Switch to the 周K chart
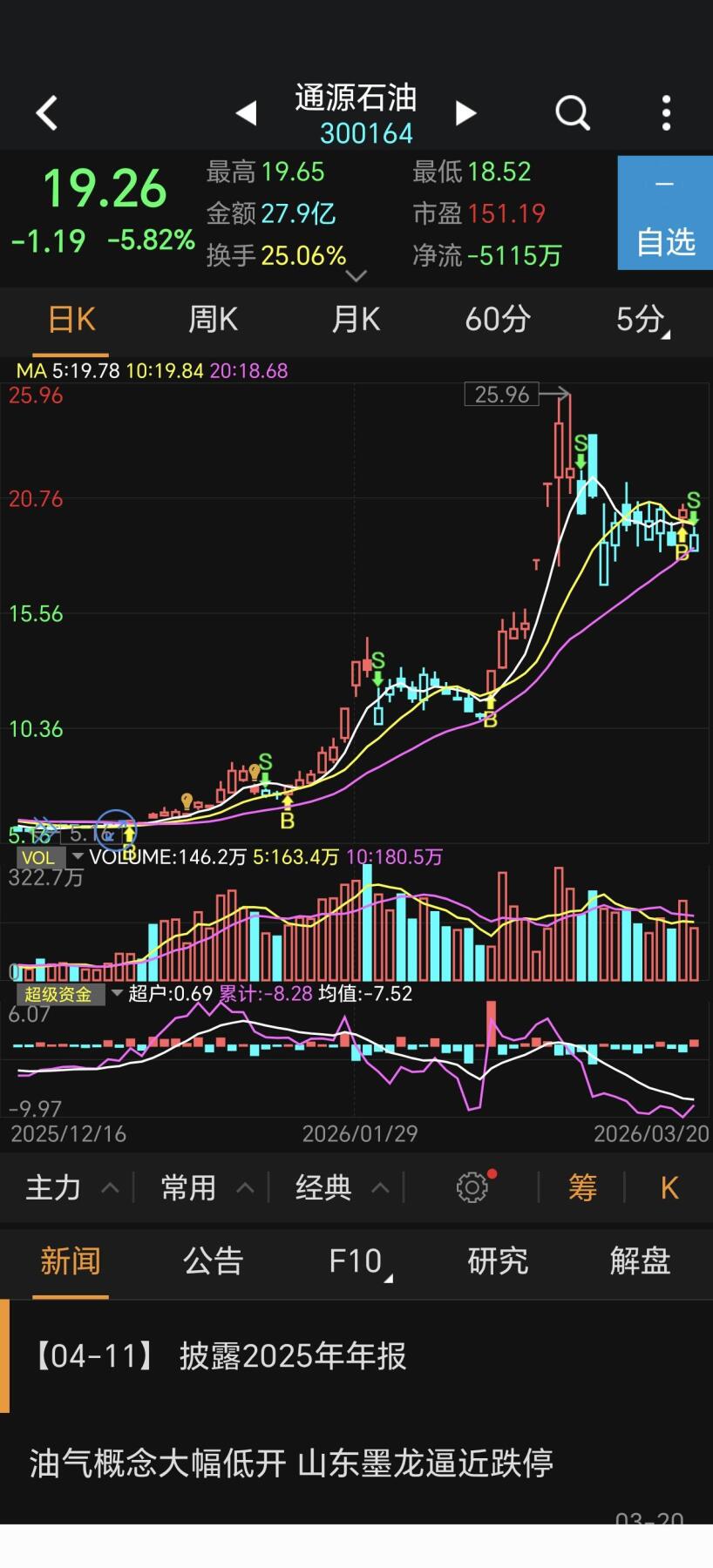 (x=214, y=320)
